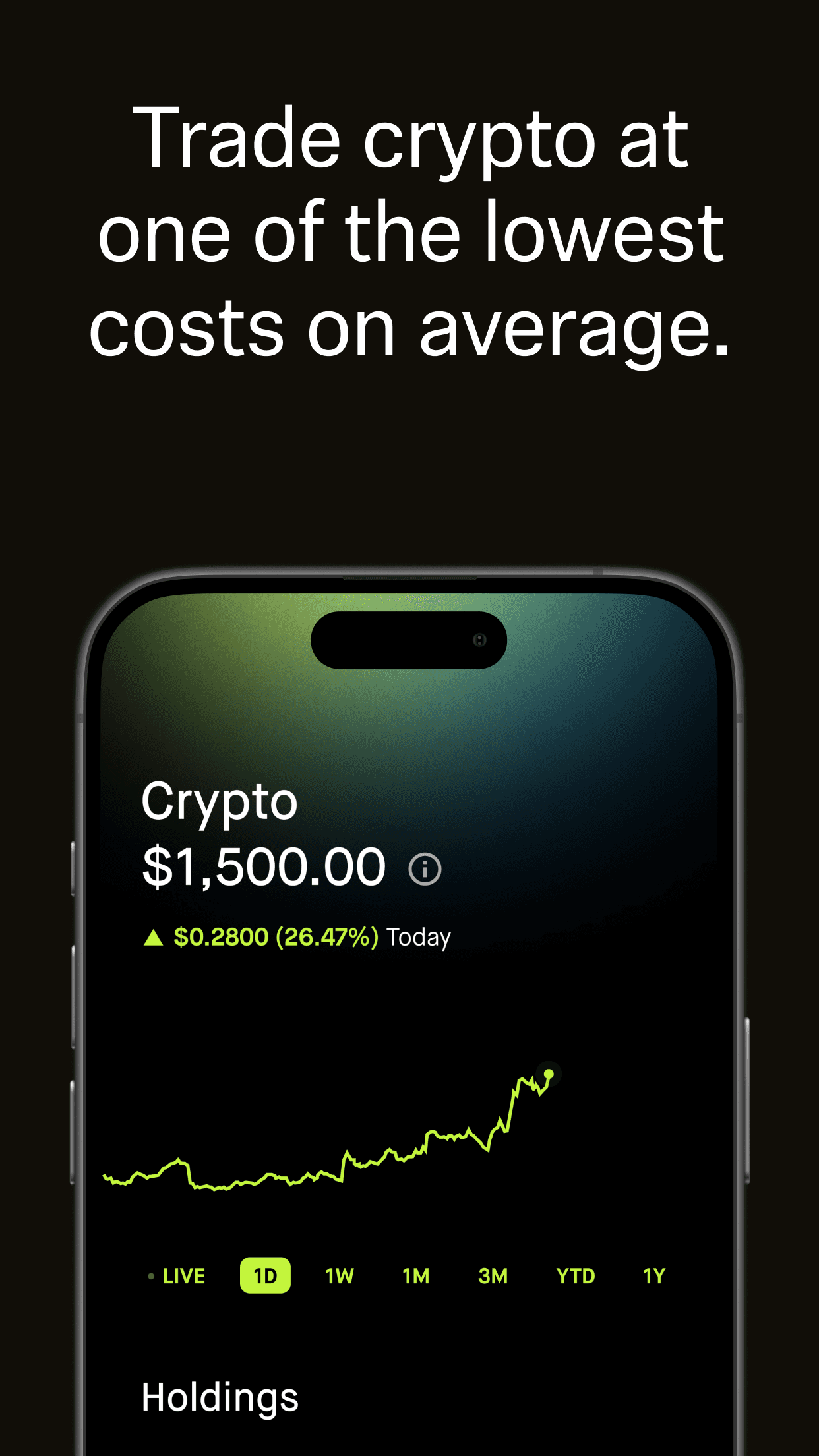Tap the LIVE status dot on the chart
The width and height of the screenshot is (819, 1456).
click(x=150, y=1276)
